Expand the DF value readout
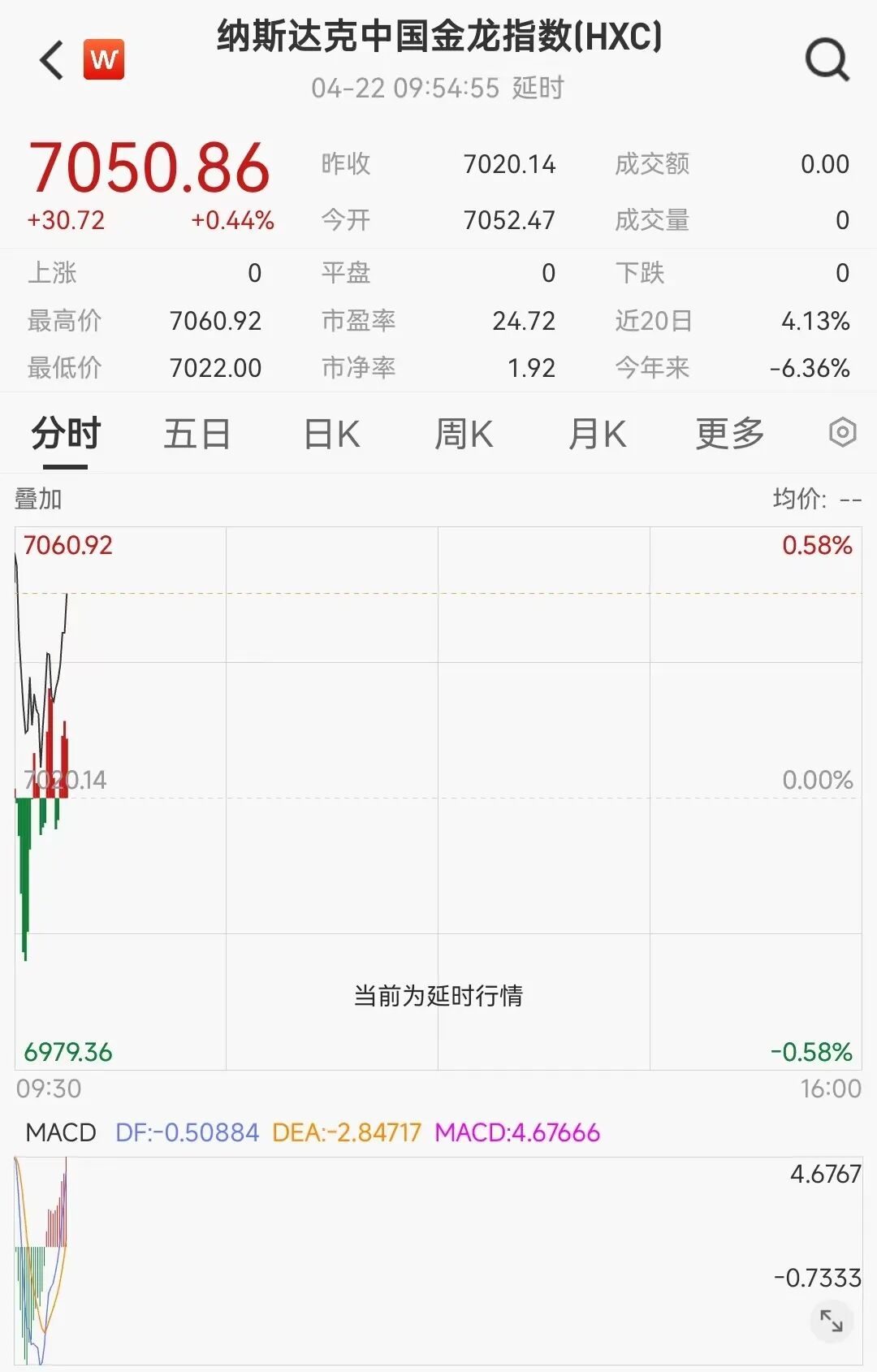 [x=188, y=1132]
